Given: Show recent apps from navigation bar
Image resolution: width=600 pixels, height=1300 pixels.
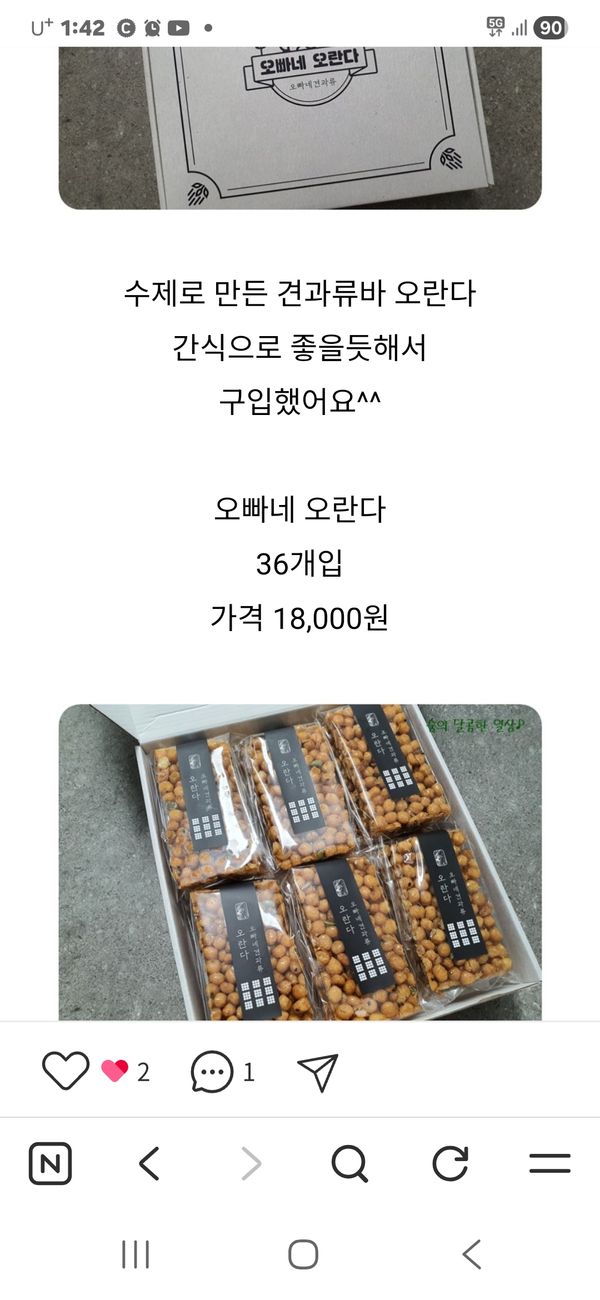Looking at the screenshot, I should pyautogui.click(x=135, y=1254).
